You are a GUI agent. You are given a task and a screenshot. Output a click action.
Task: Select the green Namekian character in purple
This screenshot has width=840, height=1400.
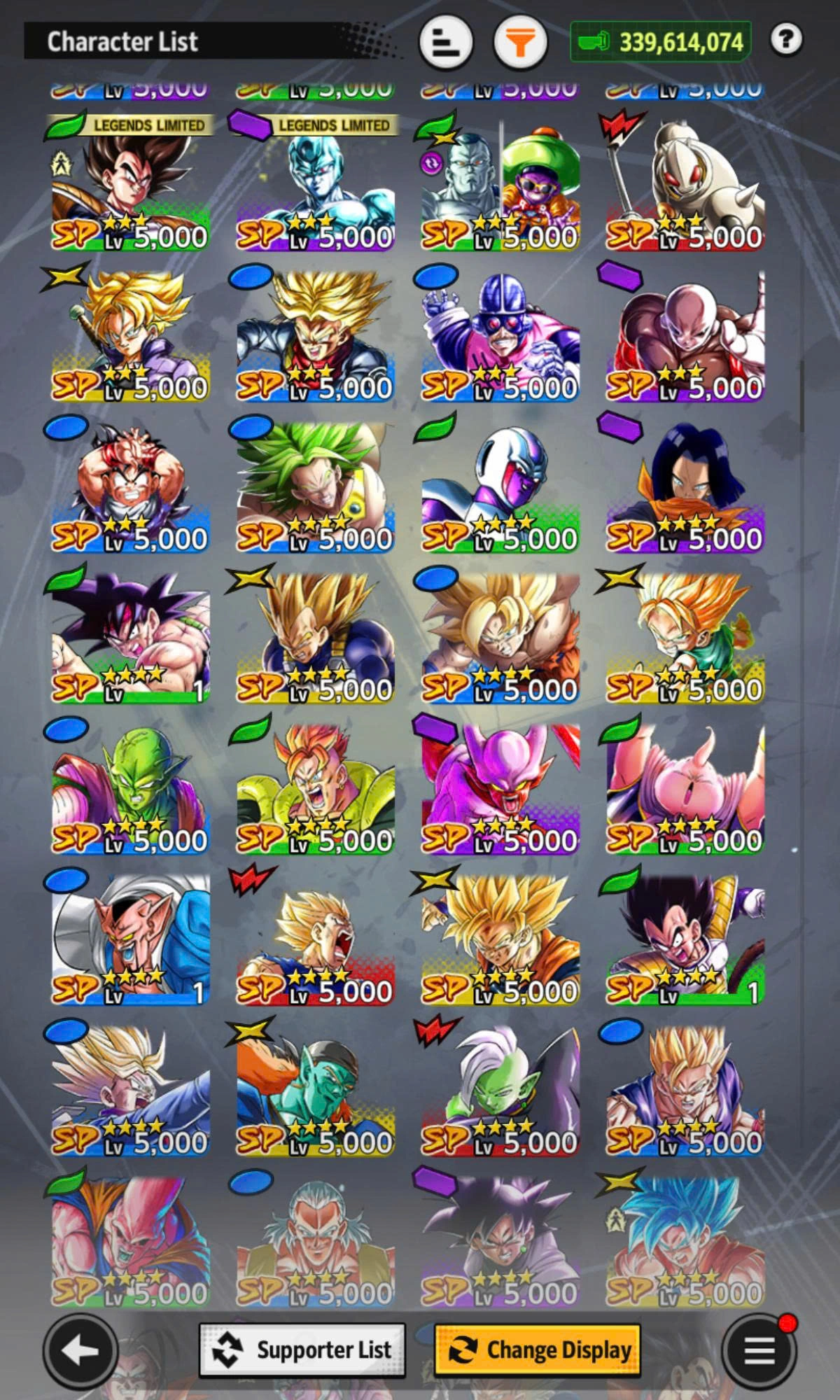pos(130,788)
